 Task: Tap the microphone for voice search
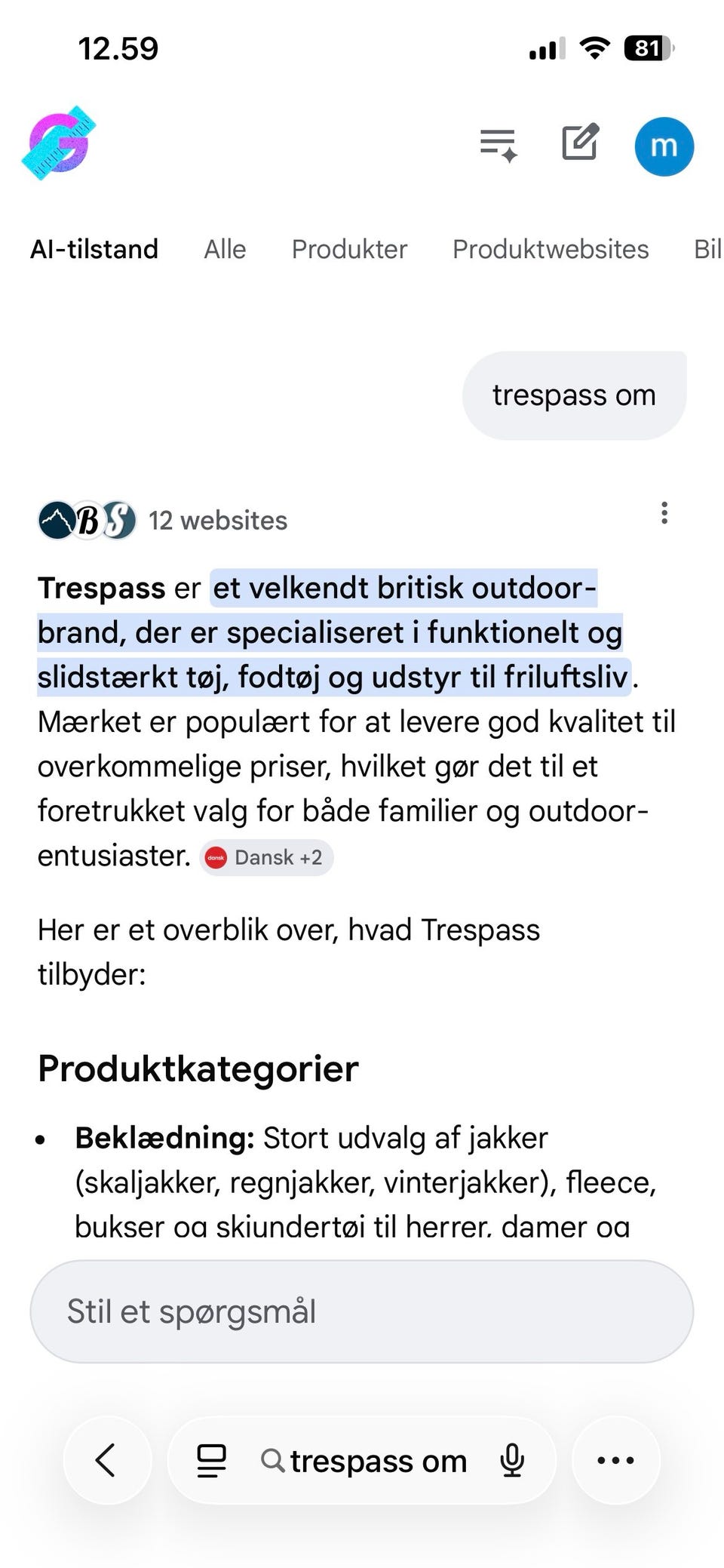[x=513, y=1459]
